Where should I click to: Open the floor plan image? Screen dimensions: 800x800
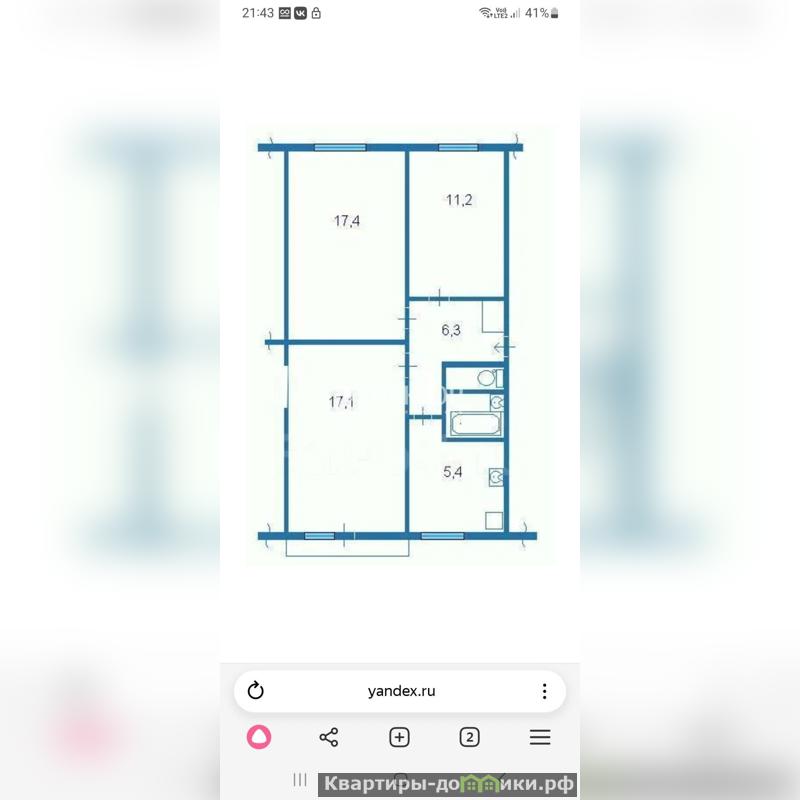(x=398, y=345)
